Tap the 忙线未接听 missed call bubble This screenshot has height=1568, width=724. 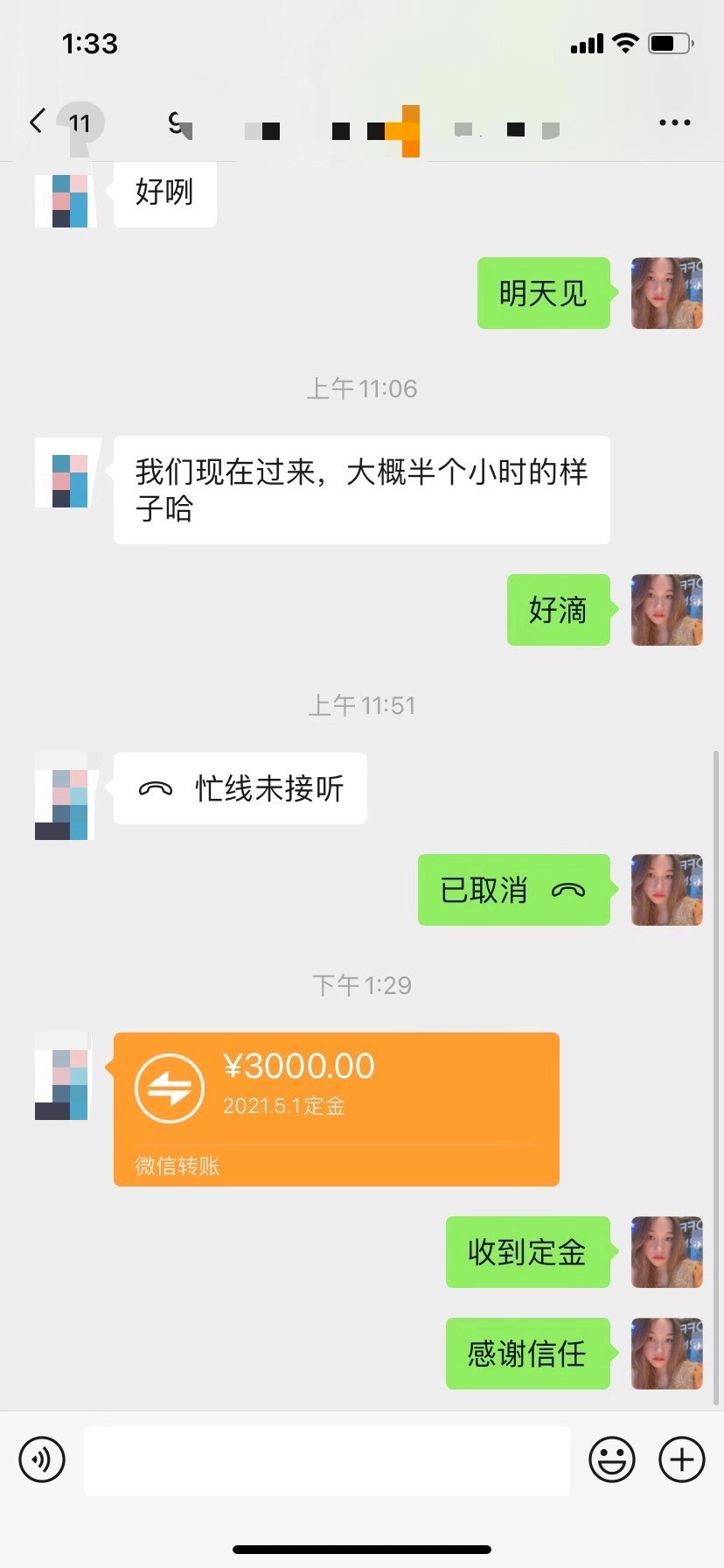[240, 788]
